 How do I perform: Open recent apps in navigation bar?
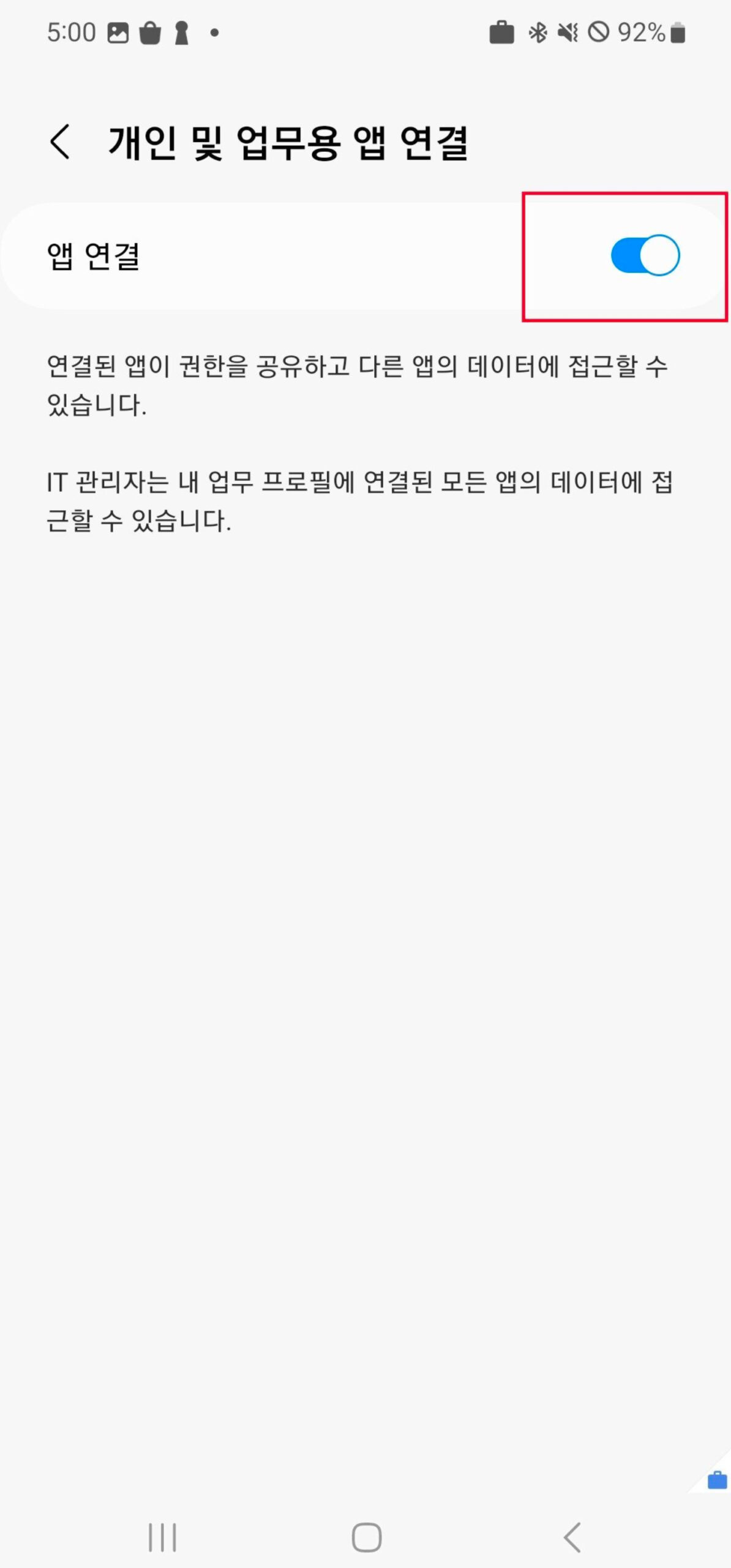162,1537
